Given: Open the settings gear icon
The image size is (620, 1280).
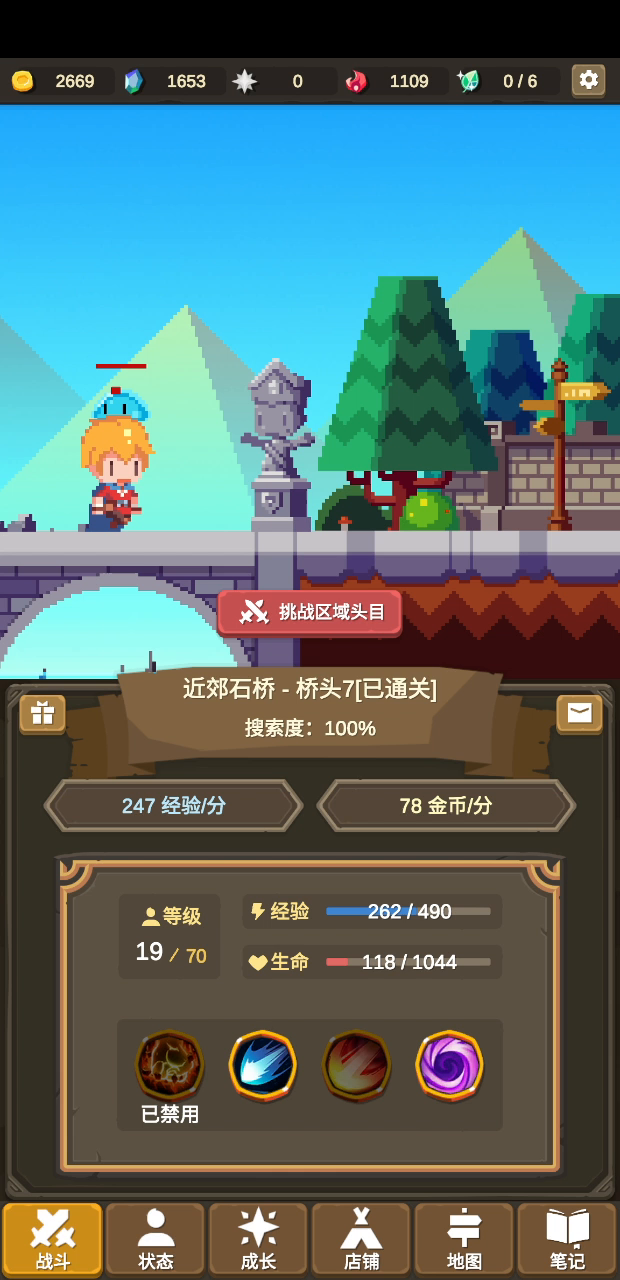Looking at the screenshot, I should tap(588, 81).
